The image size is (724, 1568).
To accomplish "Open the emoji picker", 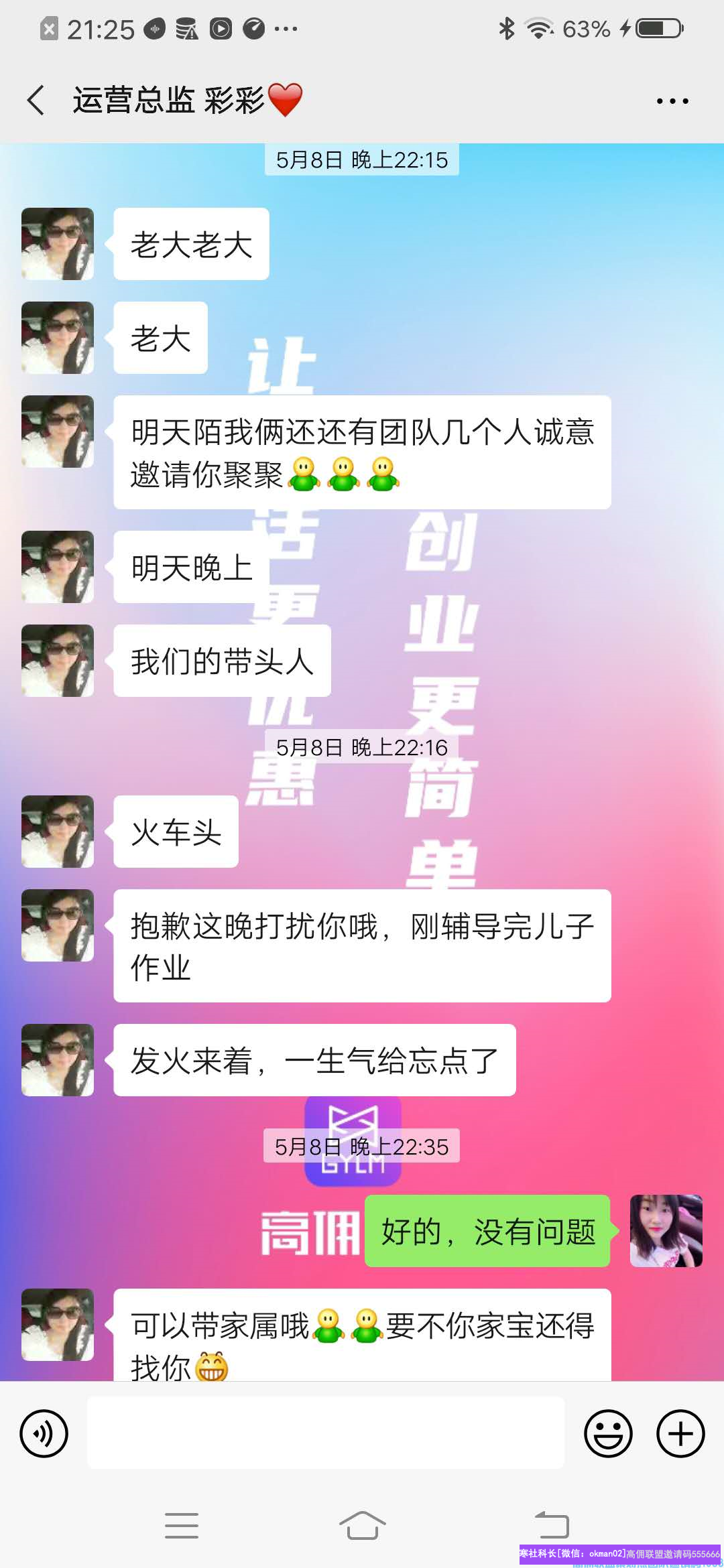I will click(x=608, y=1433).
